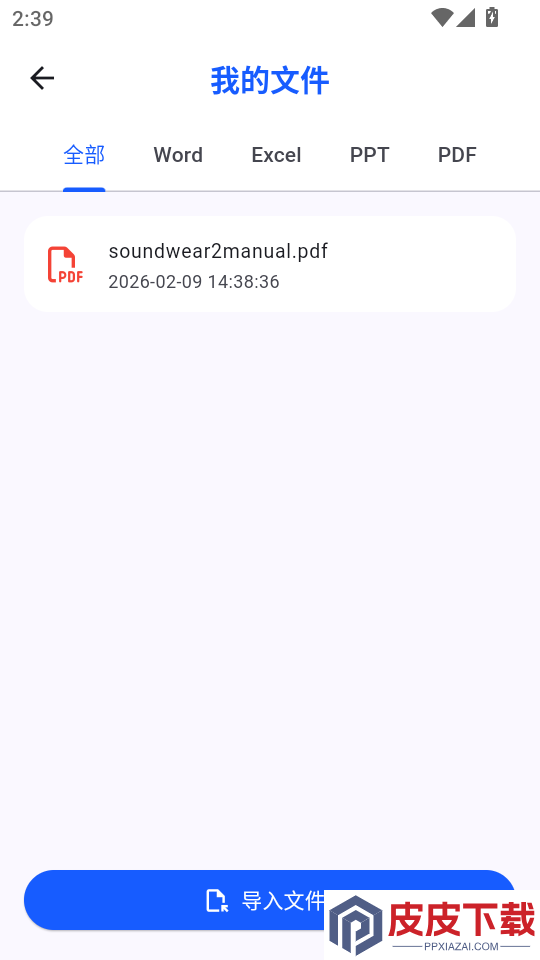
Task: Show PPT files tab
Action: click(369, 155)
